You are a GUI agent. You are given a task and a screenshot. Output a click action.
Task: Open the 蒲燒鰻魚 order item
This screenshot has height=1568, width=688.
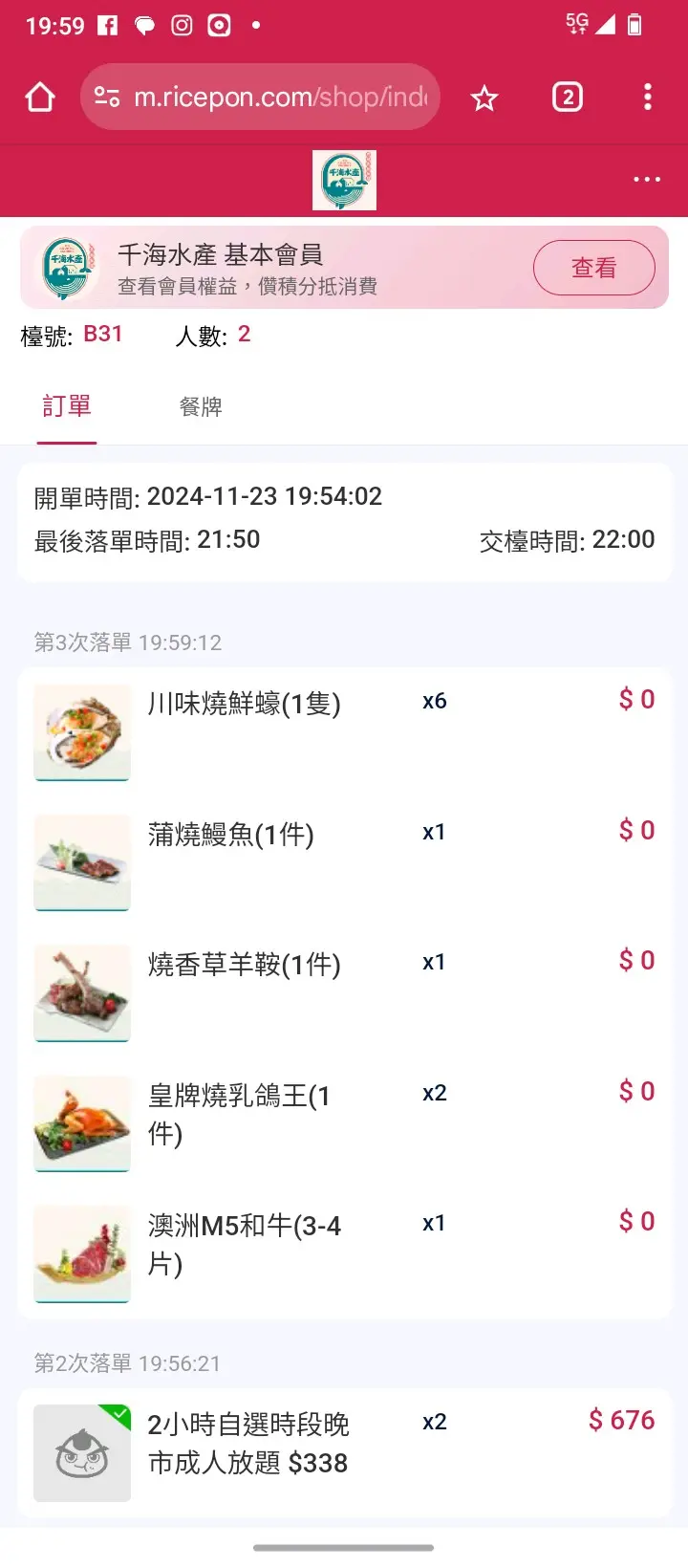[x=231, y=835]
